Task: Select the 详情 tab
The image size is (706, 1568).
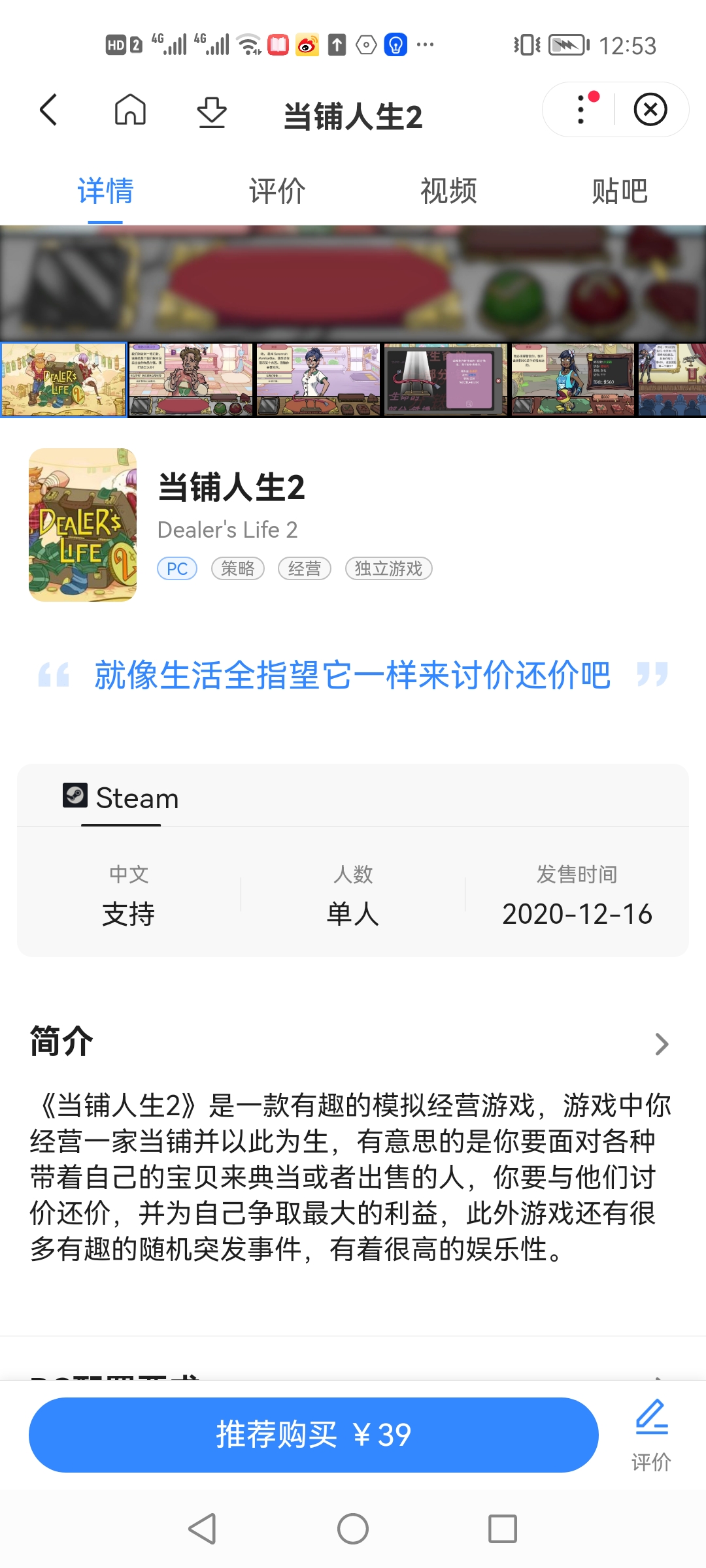Action: (x=105, y=191)
